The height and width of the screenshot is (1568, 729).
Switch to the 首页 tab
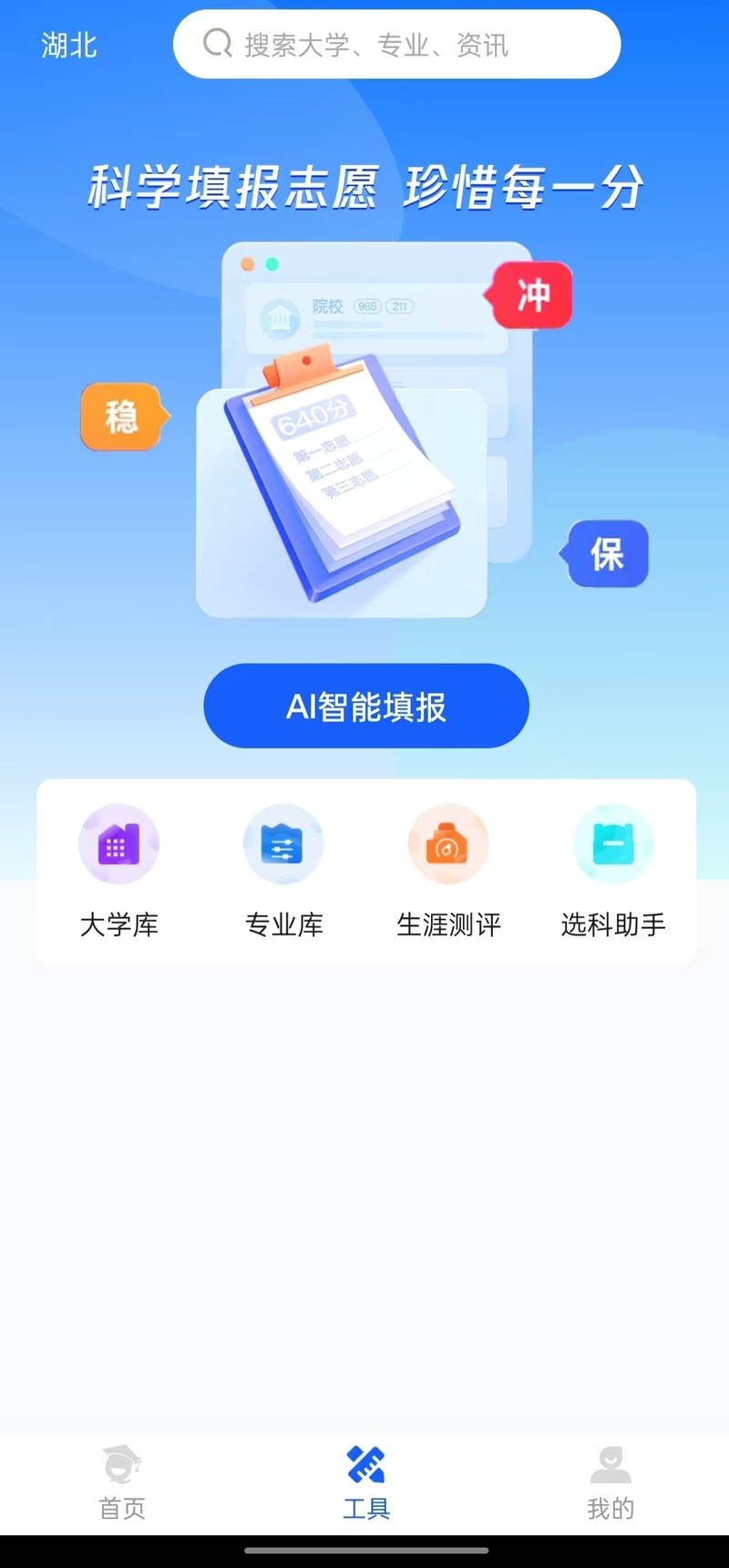click(122, 1483)
